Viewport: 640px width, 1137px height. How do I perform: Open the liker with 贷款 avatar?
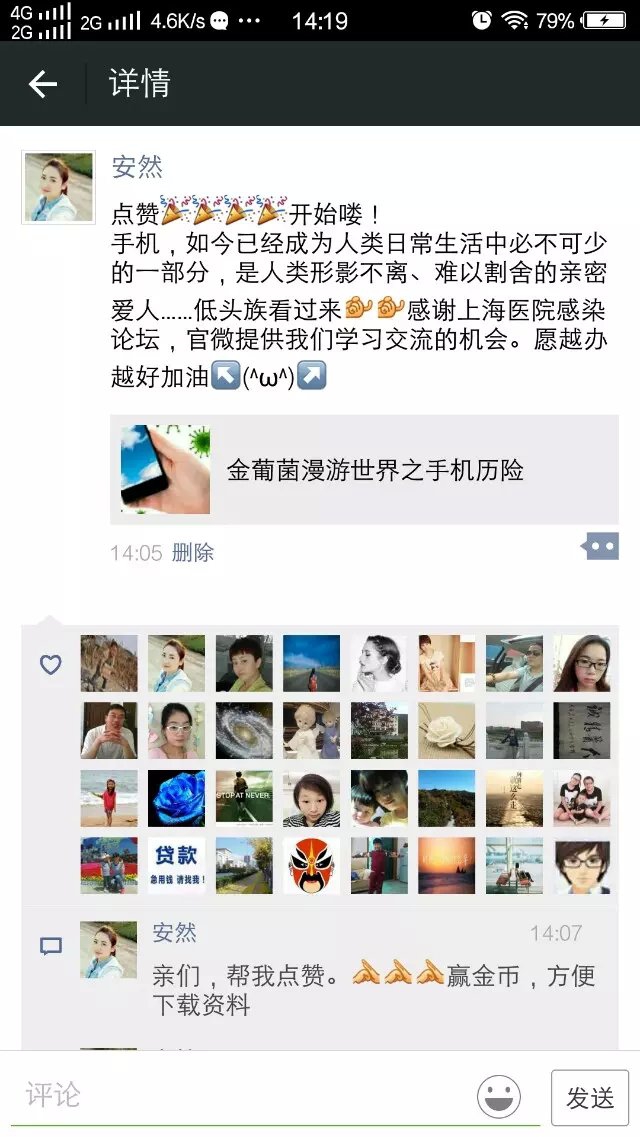pos(177,865)
